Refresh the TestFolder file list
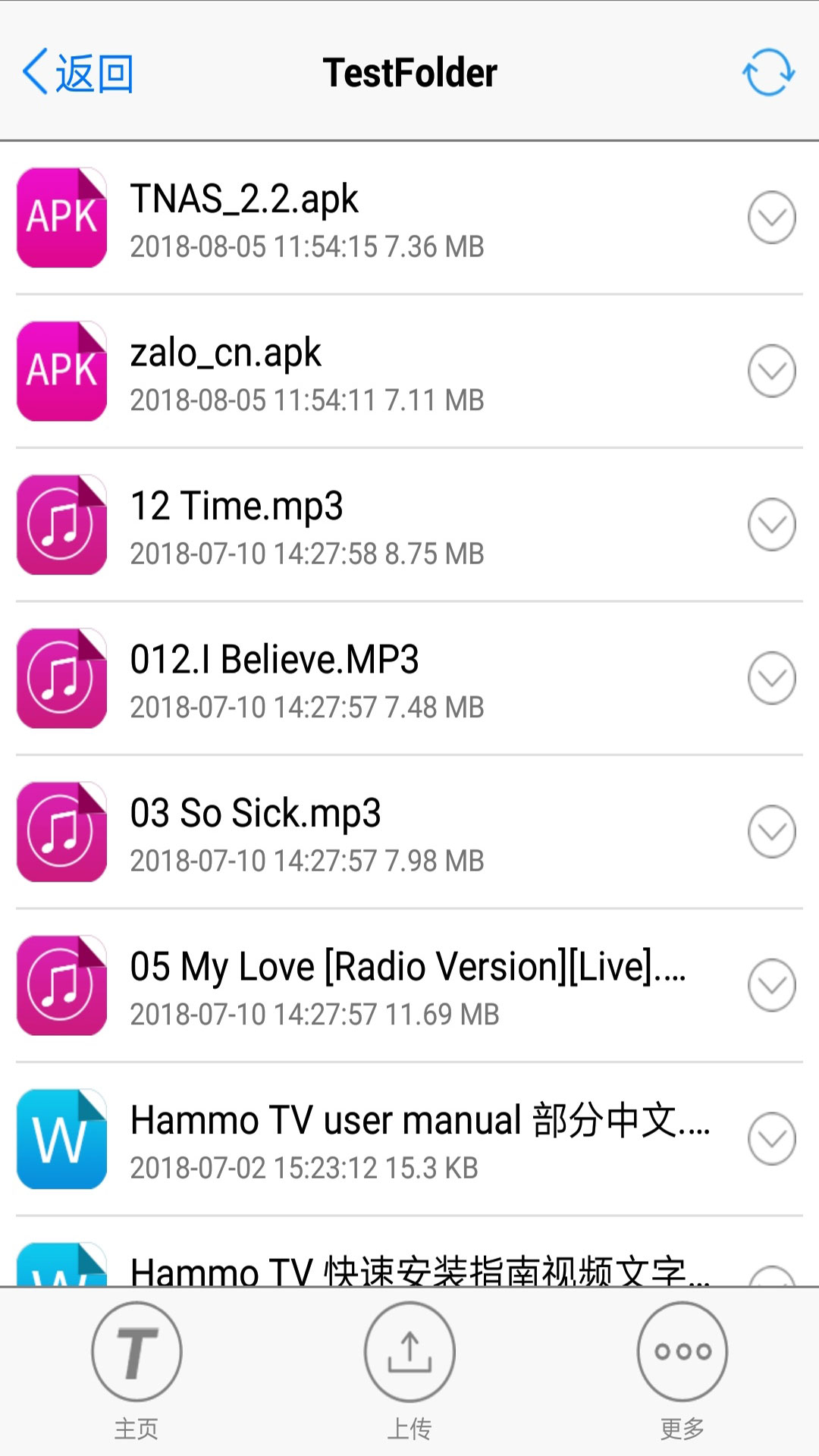 point(767,73)
